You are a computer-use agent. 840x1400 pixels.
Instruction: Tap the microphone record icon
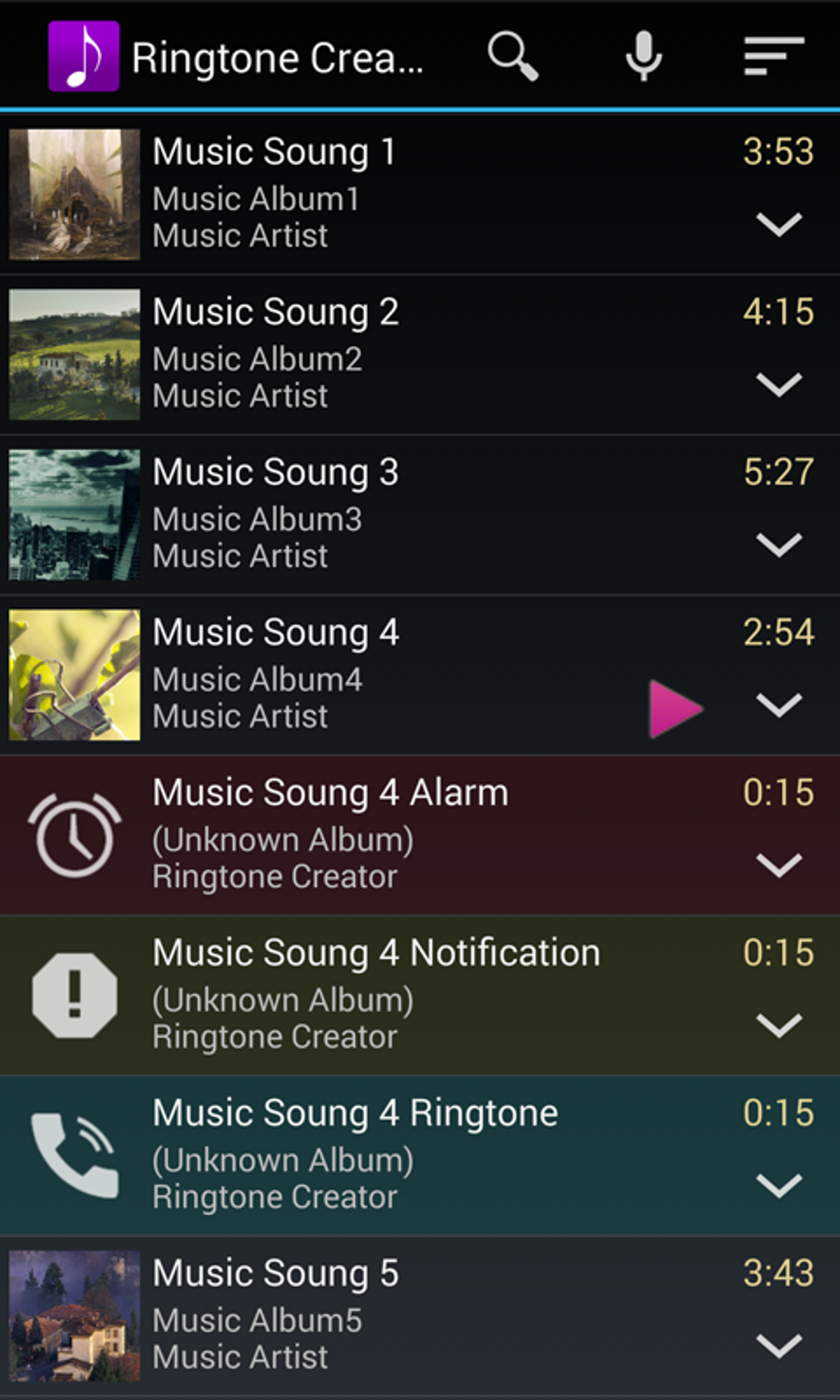[x=643, y=56]
